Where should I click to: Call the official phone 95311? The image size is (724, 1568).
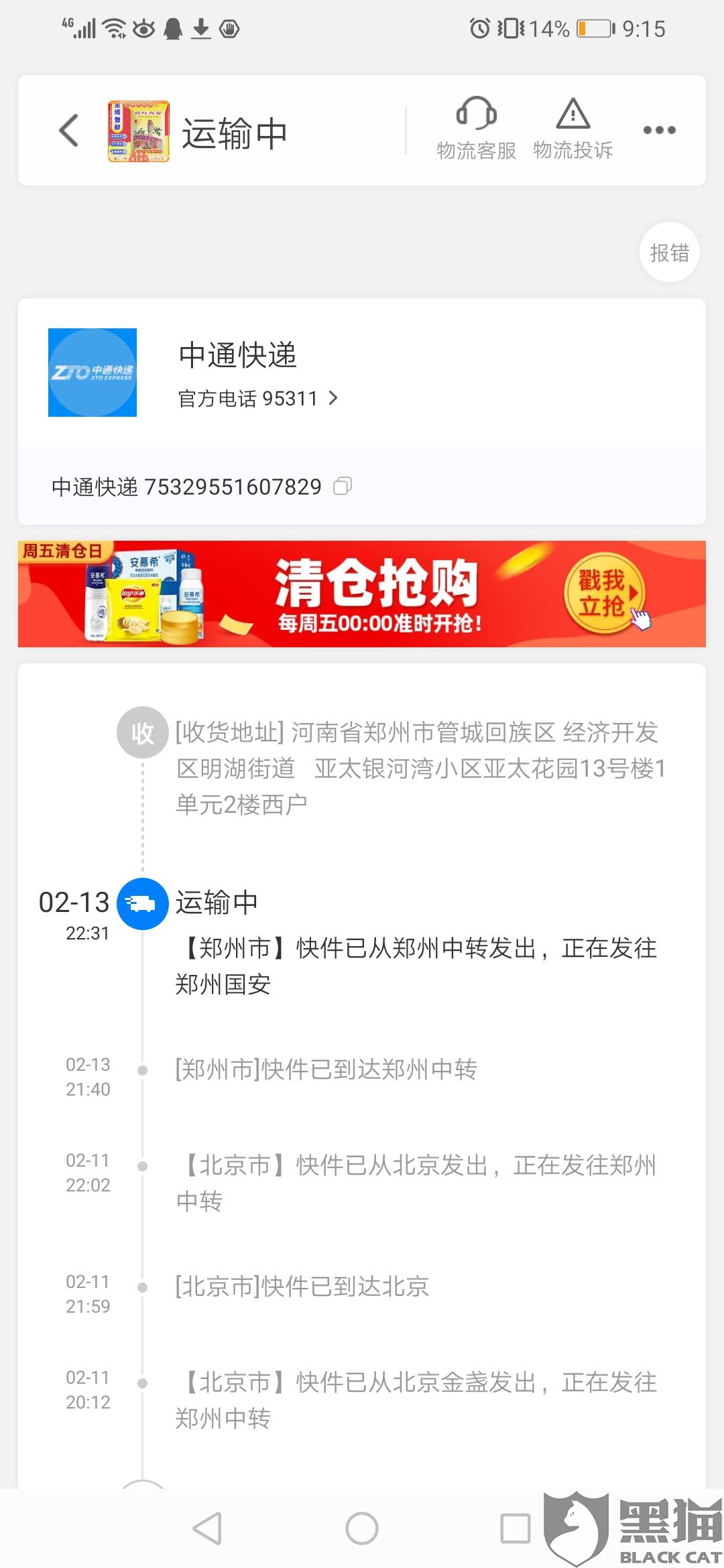pyautogui.click(x=258, y=399)
